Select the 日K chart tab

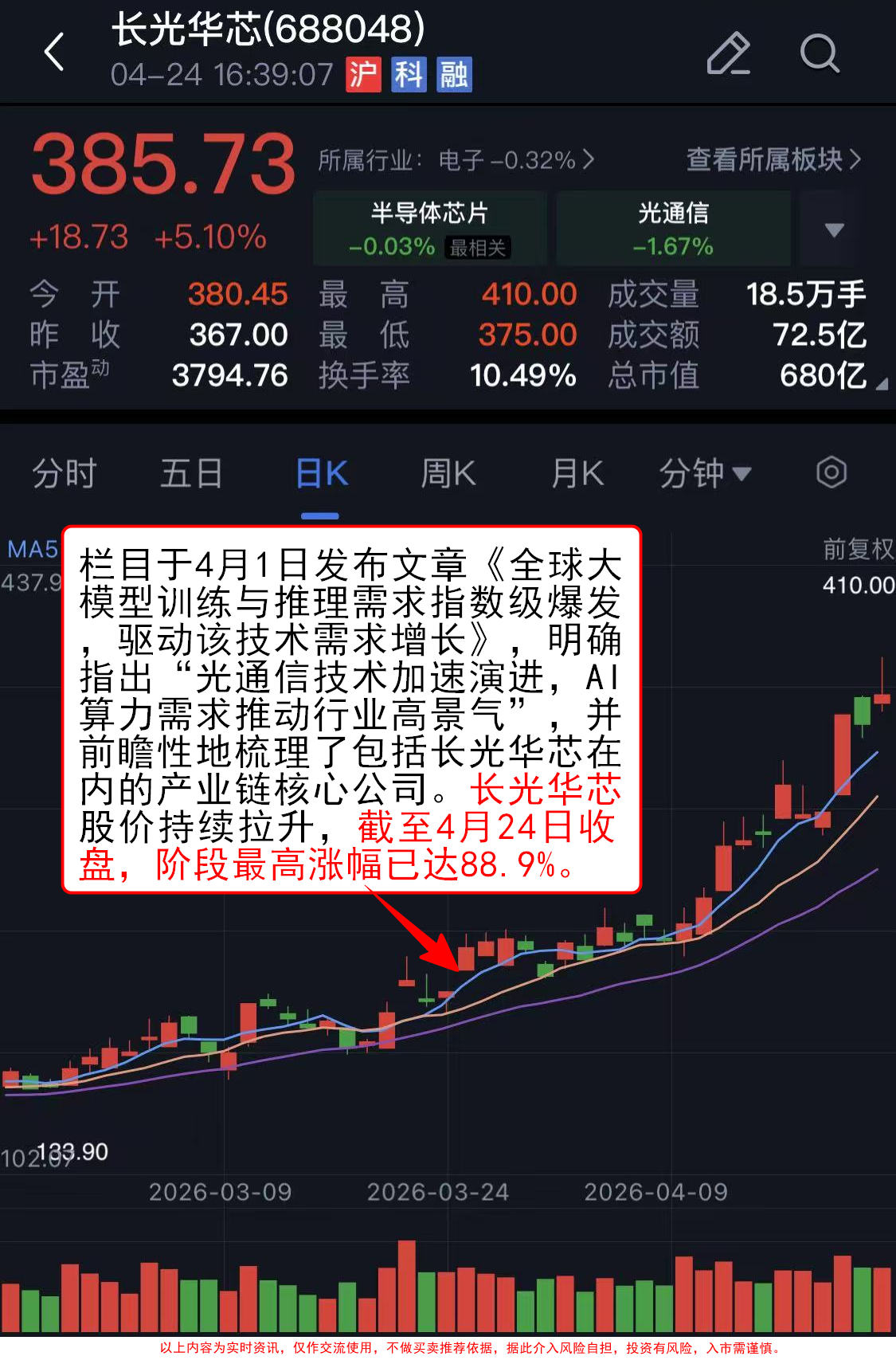pyautogui.click(x=321, y=474)
